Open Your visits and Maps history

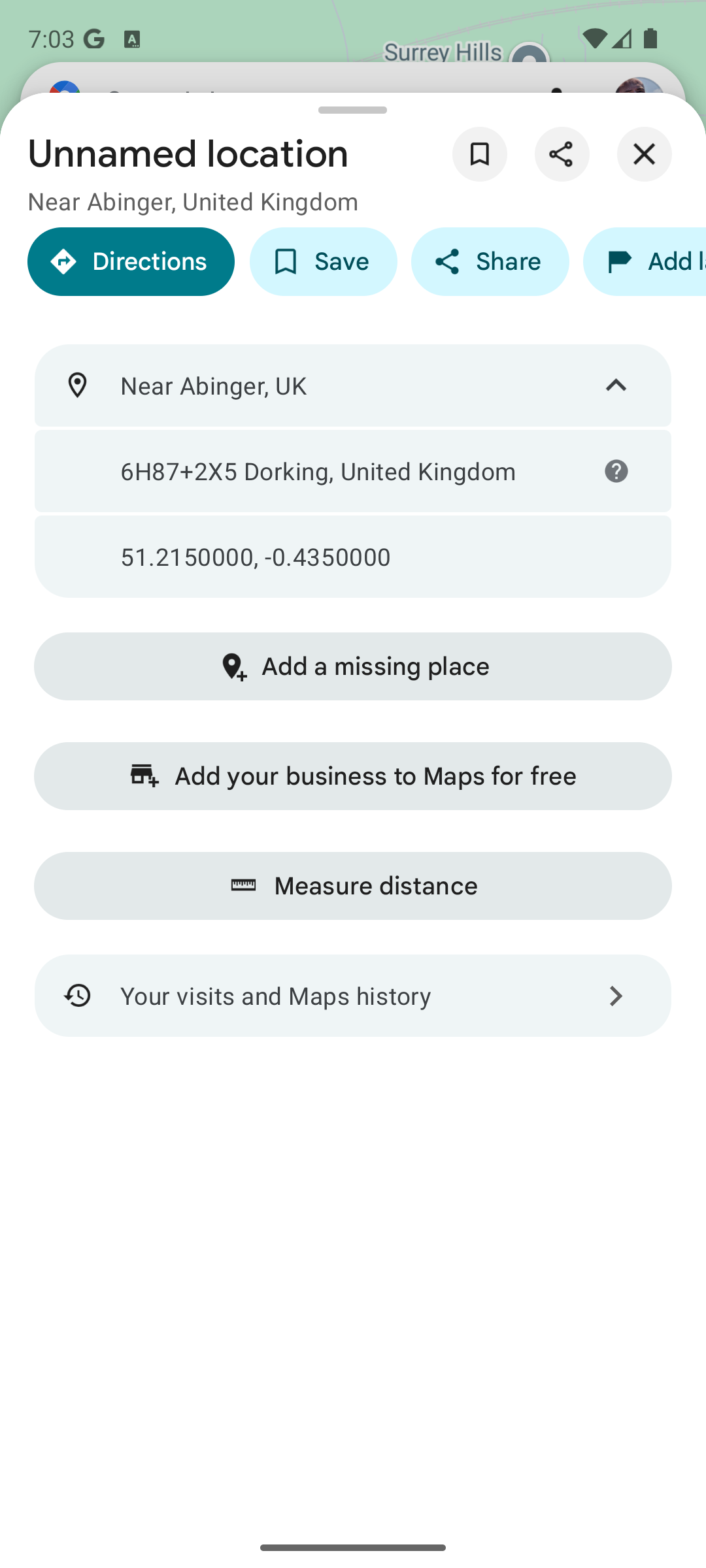pos(353,996)
